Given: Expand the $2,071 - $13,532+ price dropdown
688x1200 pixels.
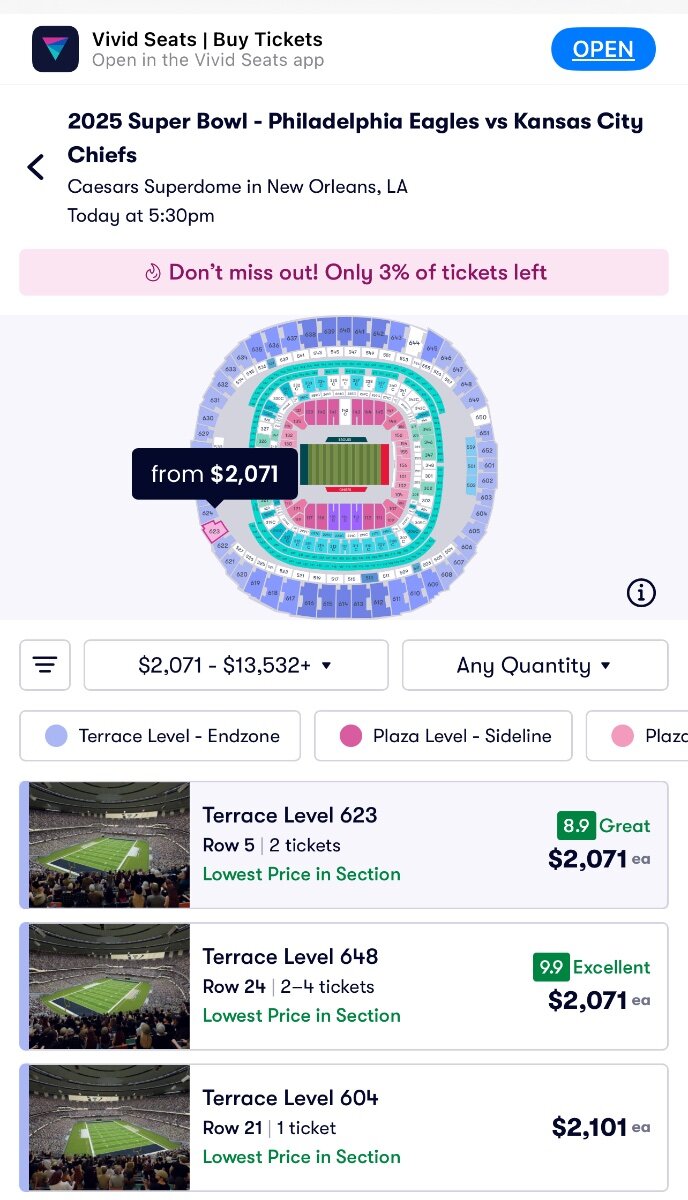Looking at the screenshot, I should 236,665.
